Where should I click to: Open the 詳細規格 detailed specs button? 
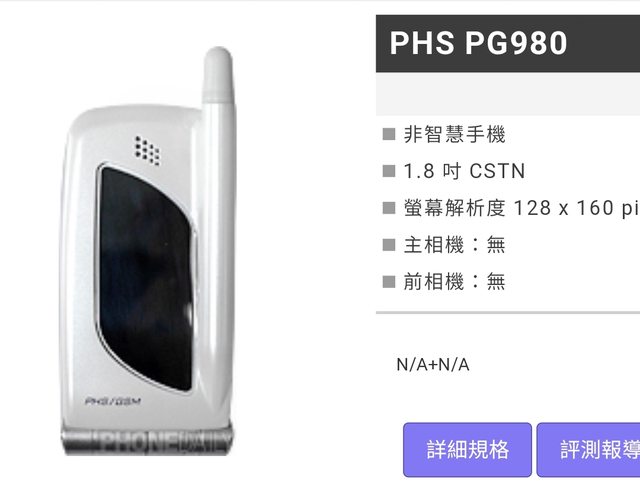467,450
